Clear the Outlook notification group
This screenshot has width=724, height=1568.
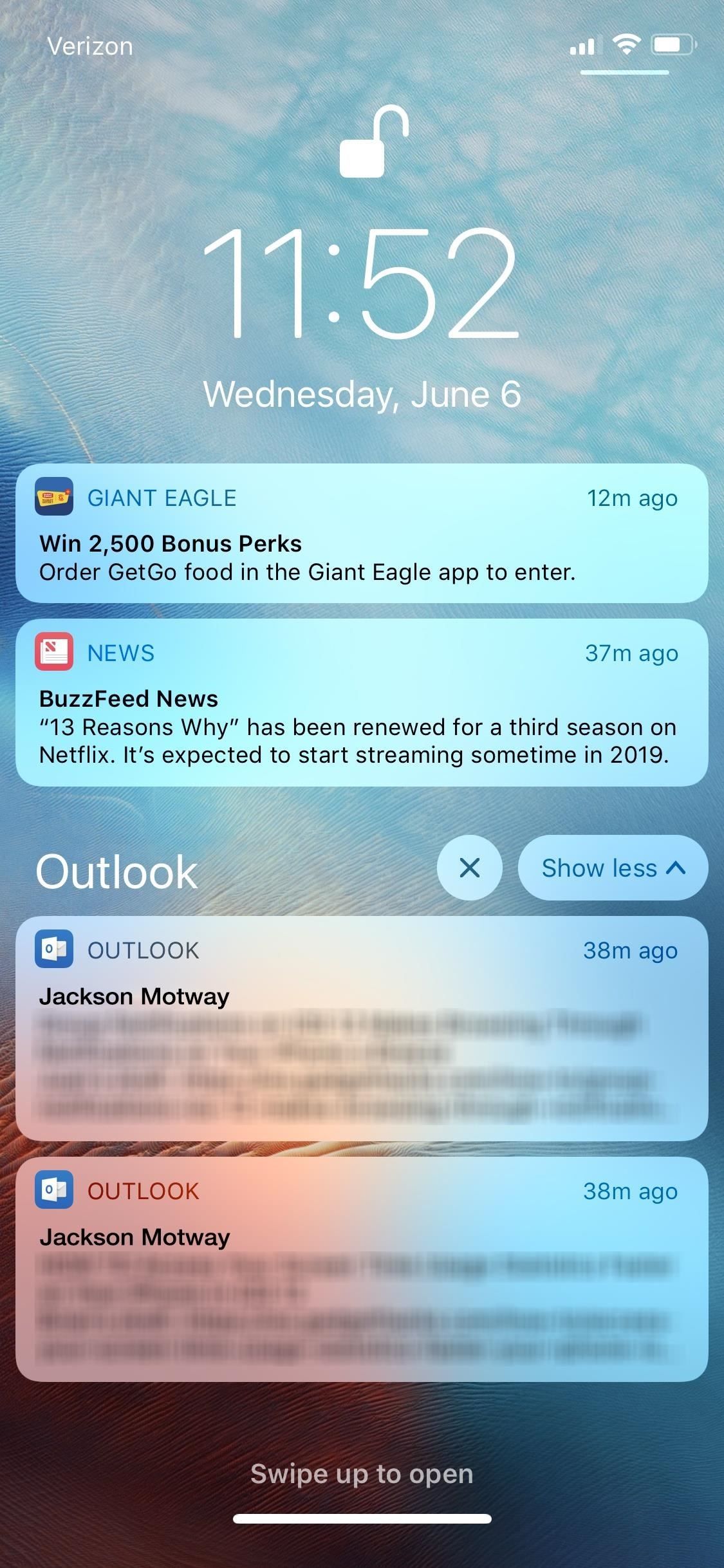click(x=469, y=868)
